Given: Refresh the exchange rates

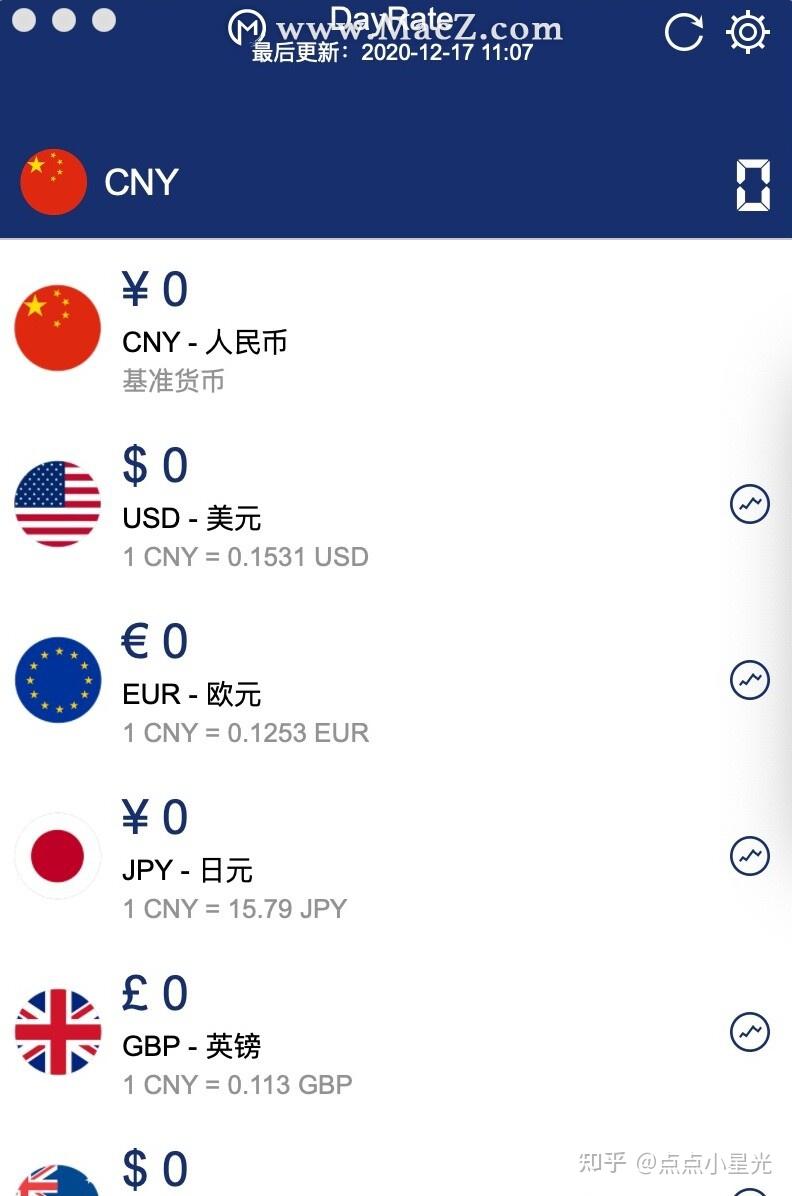Looking at the screenshot, I should point(684,32).
